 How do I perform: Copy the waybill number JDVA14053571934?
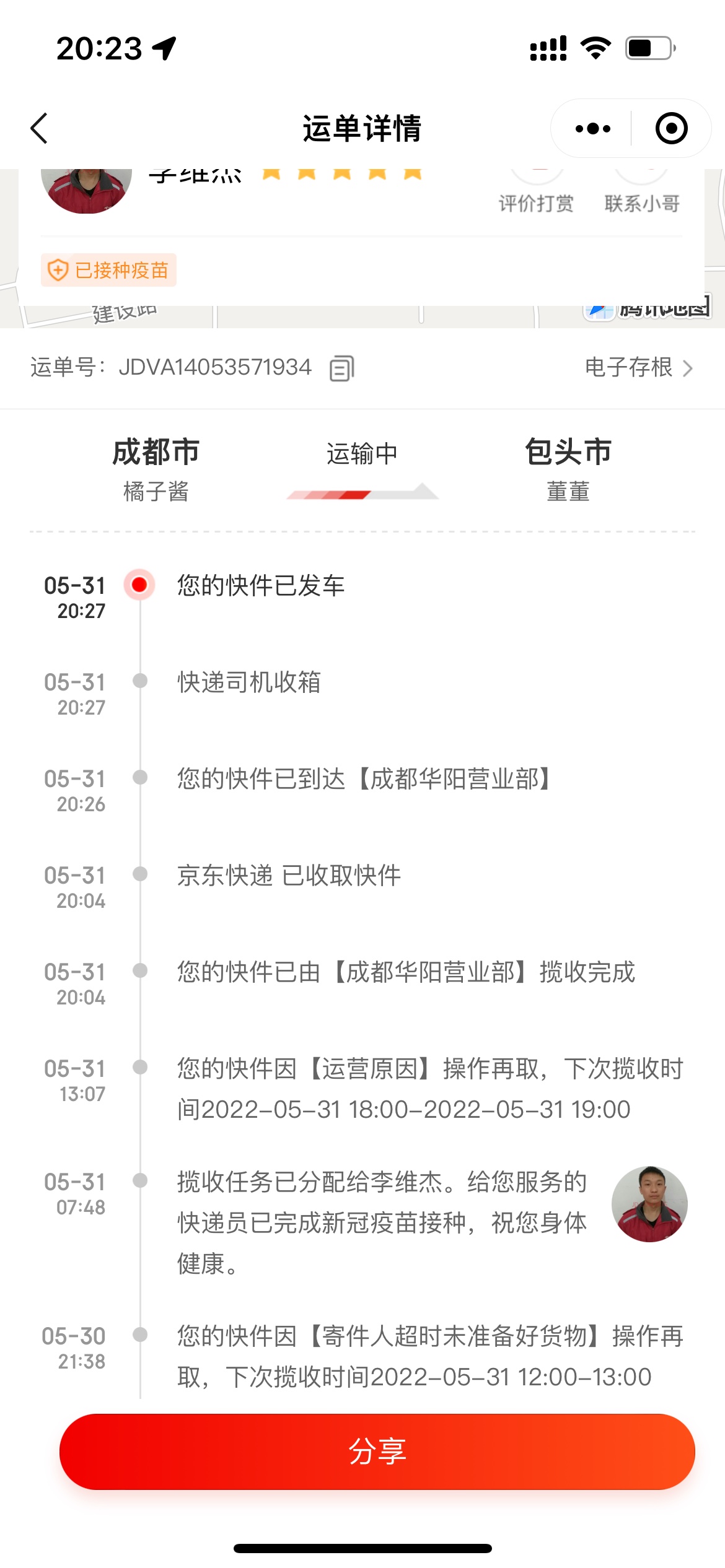[x=341, y=368]
